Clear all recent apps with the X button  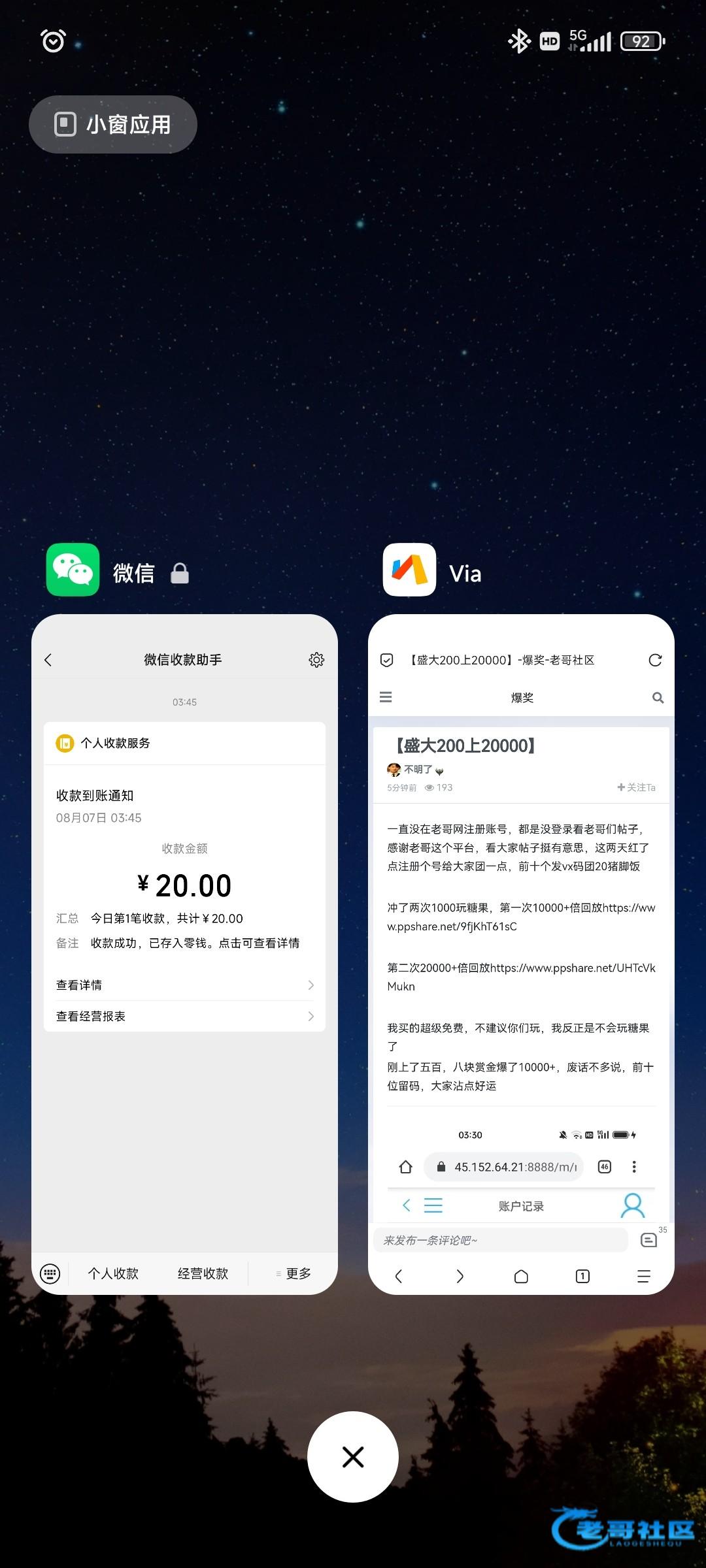click(x=353, y=1456)
